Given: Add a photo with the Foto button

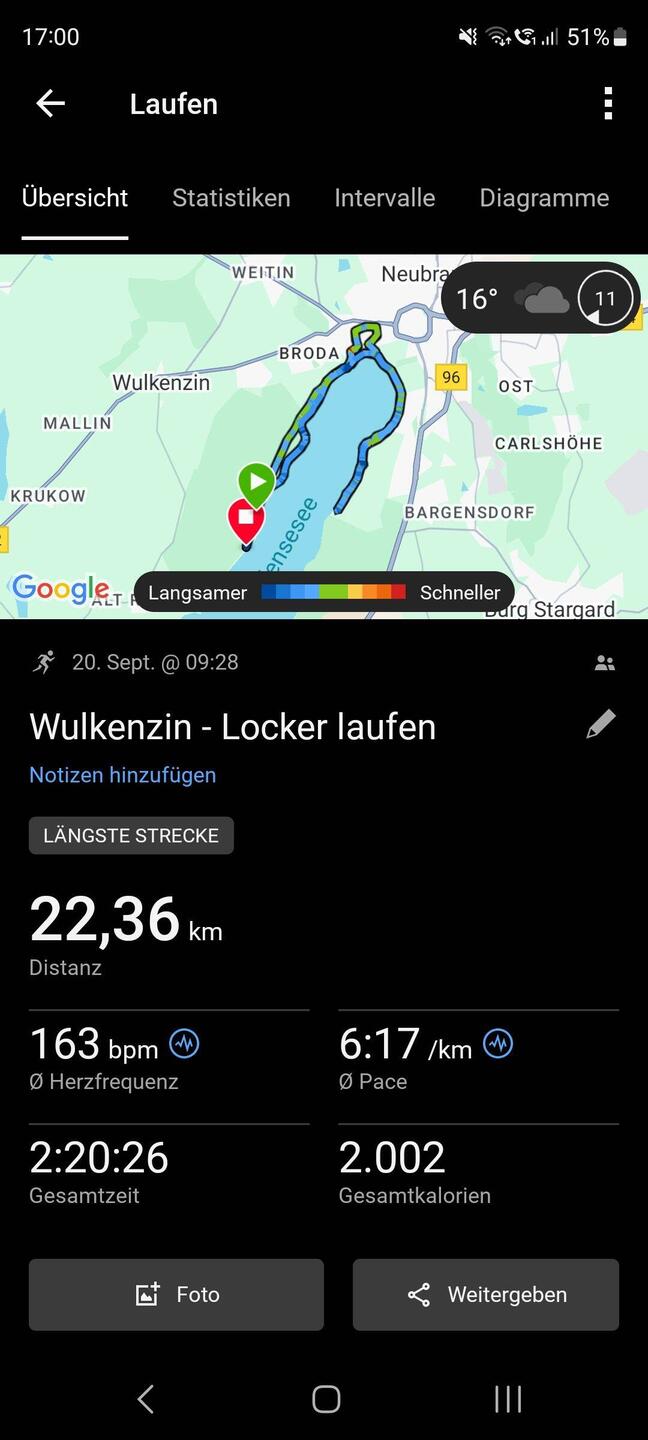Looking at the screenshot, I should point(176,1294).
